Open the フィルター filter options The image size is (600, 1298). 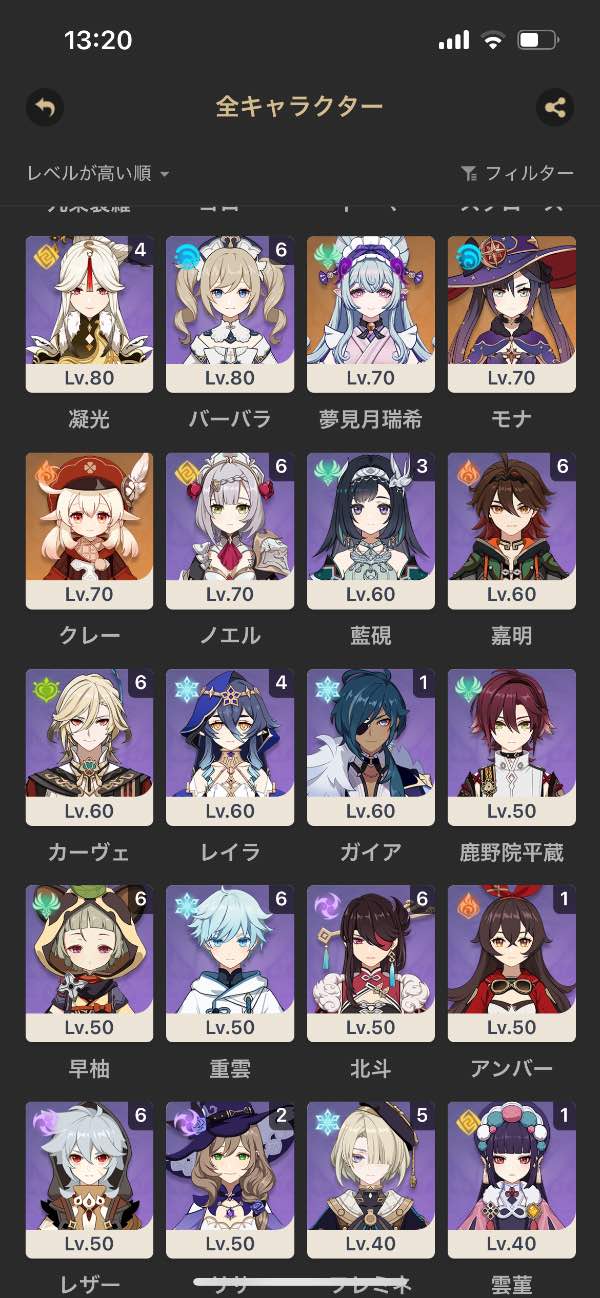tap(517, 174)
